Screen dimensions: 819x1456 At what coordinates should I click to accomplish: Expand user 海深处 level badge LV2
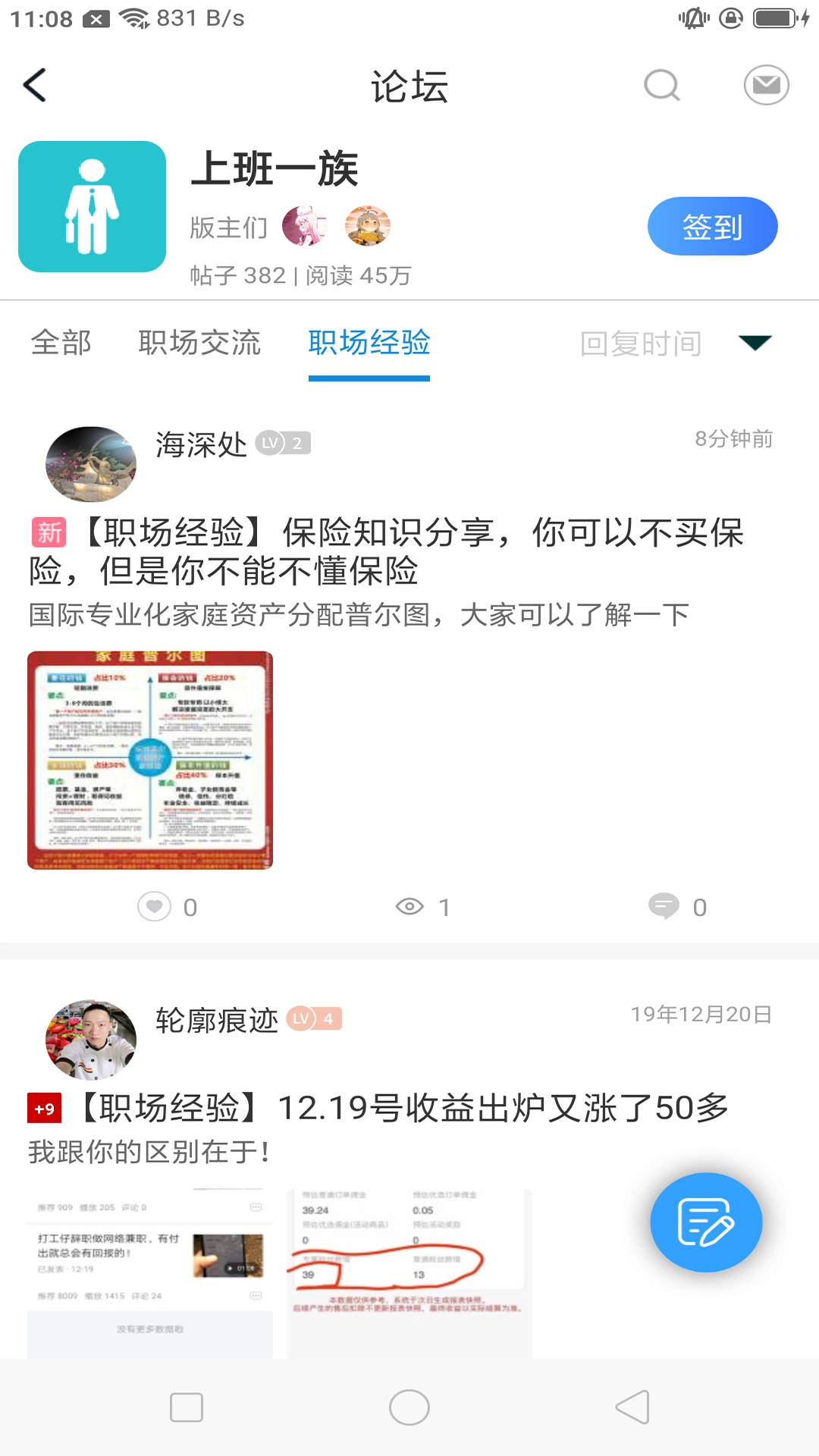(x=284, y=443)
